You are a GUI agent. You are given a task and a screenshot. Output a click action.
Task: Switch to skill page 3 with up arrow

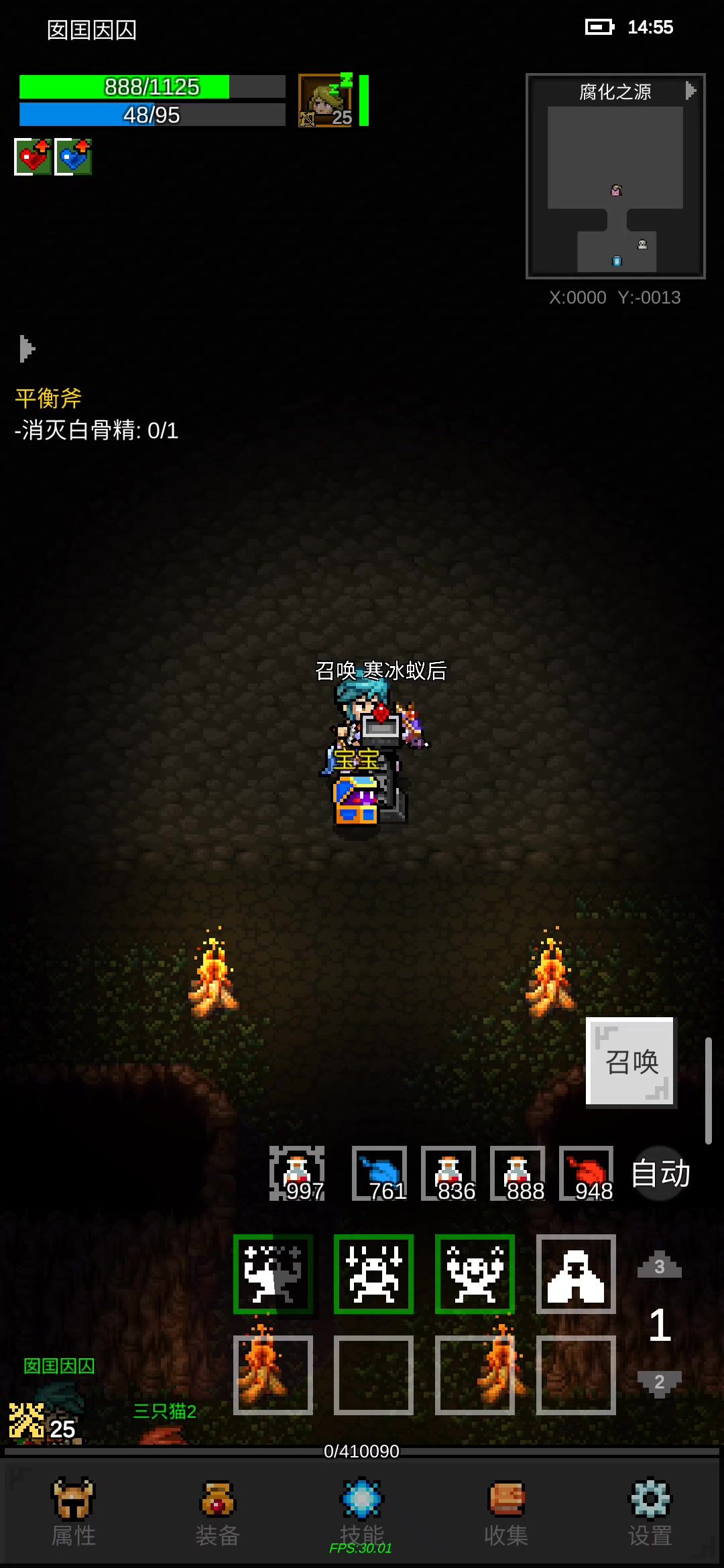(659, 1264)
